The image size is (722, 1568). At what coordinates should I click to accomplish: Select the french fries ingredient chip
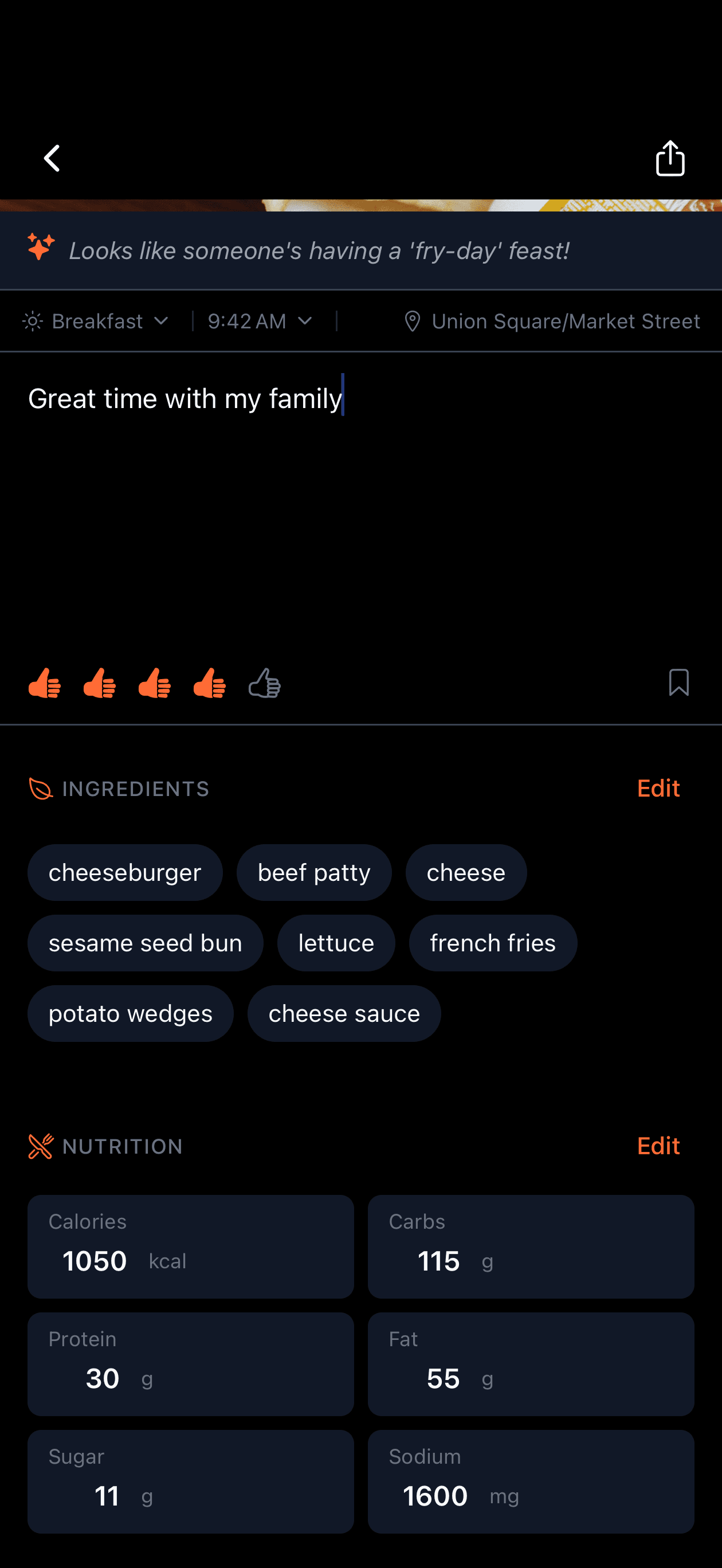coord(492,942)
